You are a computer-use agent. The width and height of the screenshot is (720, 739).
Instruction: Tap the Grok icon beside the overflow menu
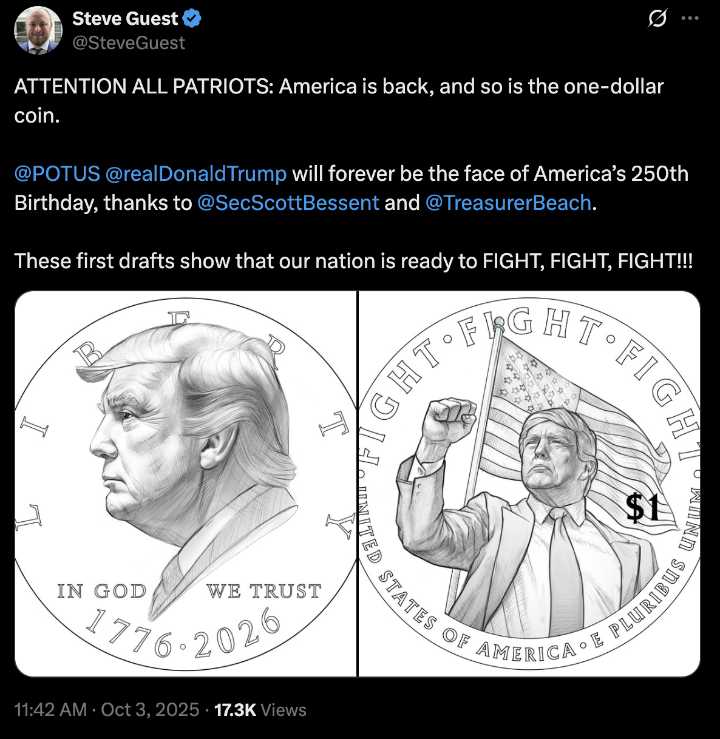(658, 19)
